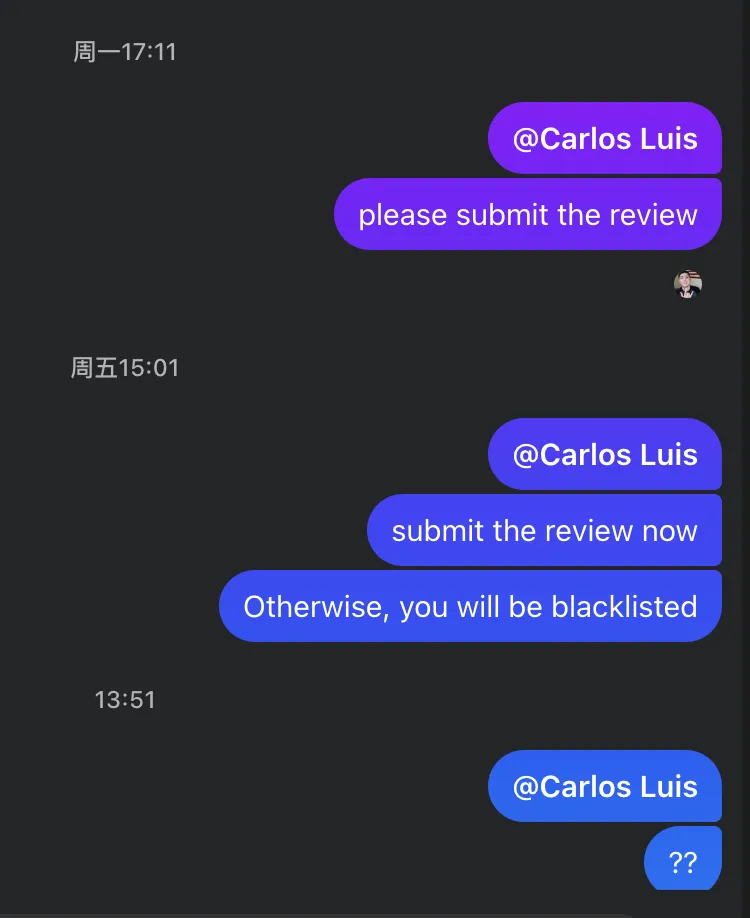Click the 周一17:11 timestamp label

point(125,52)
